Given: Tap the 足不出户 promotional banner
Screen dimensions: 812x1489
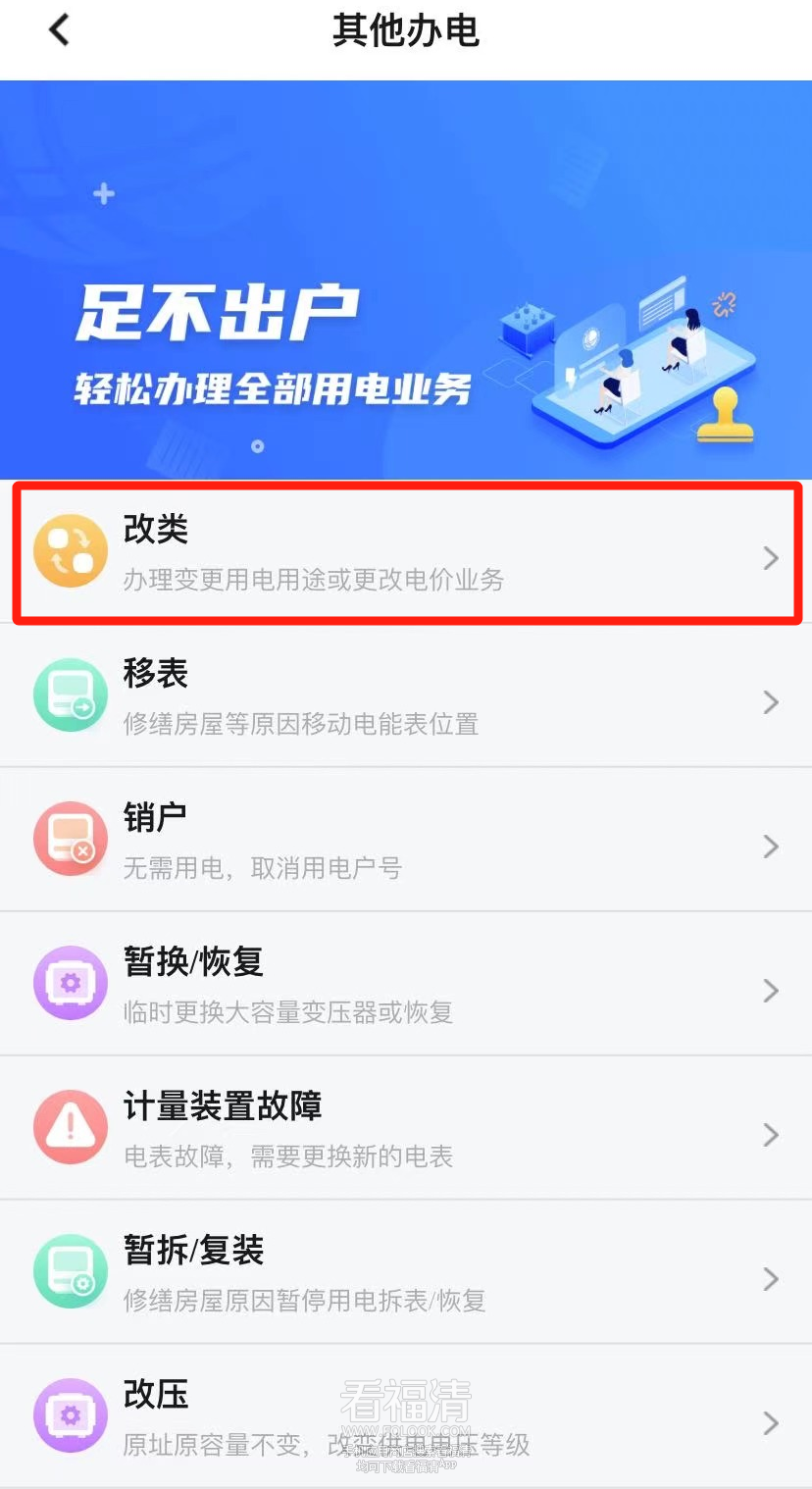Looking at the screenshot, I should [406, 280].
